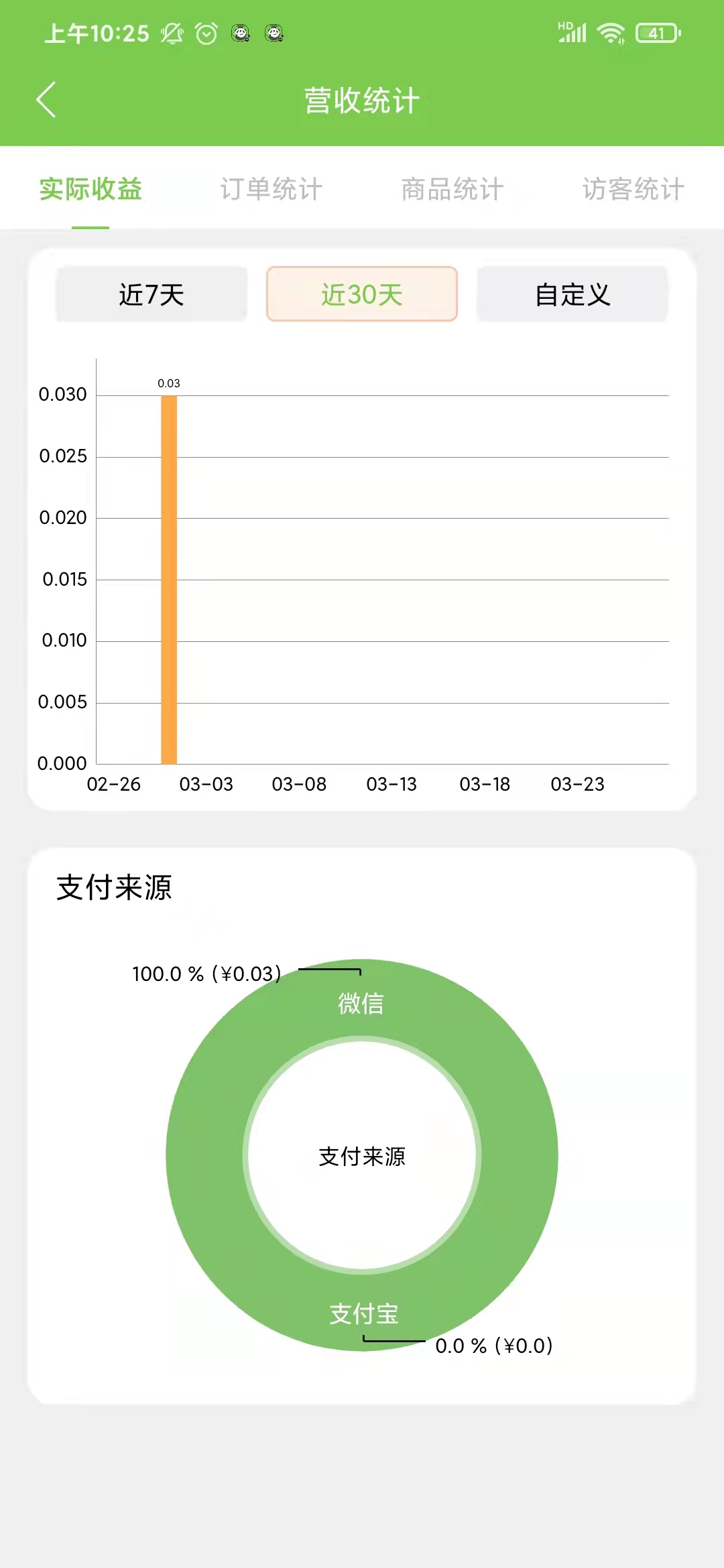724x1568 pixels.
Task: Switch to the 商品统计 tab
Action: [452, 190]
